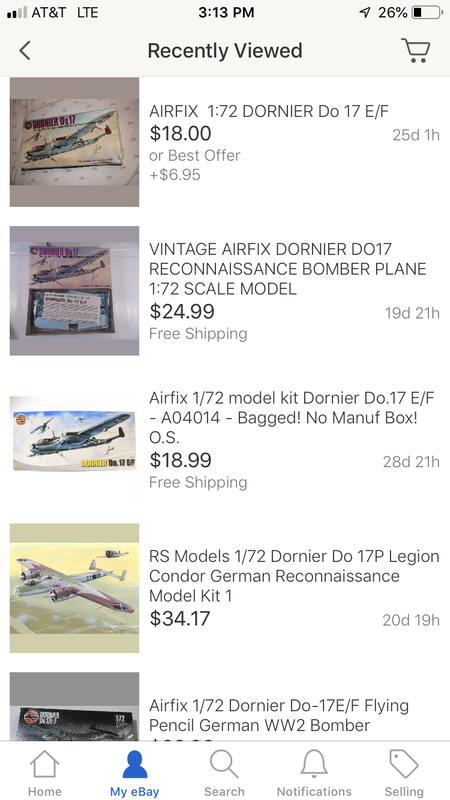Select the My eBay tab
The width and height of the screenshot is (450, 800).
coord(135,771)
